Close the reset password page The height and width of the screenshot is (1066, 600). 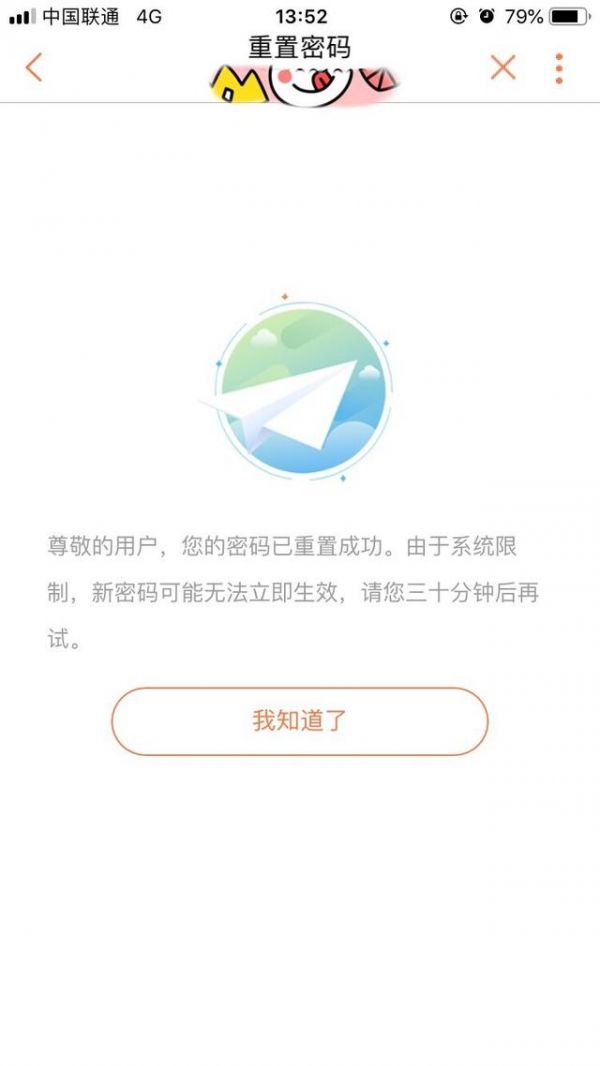[503, 68]
